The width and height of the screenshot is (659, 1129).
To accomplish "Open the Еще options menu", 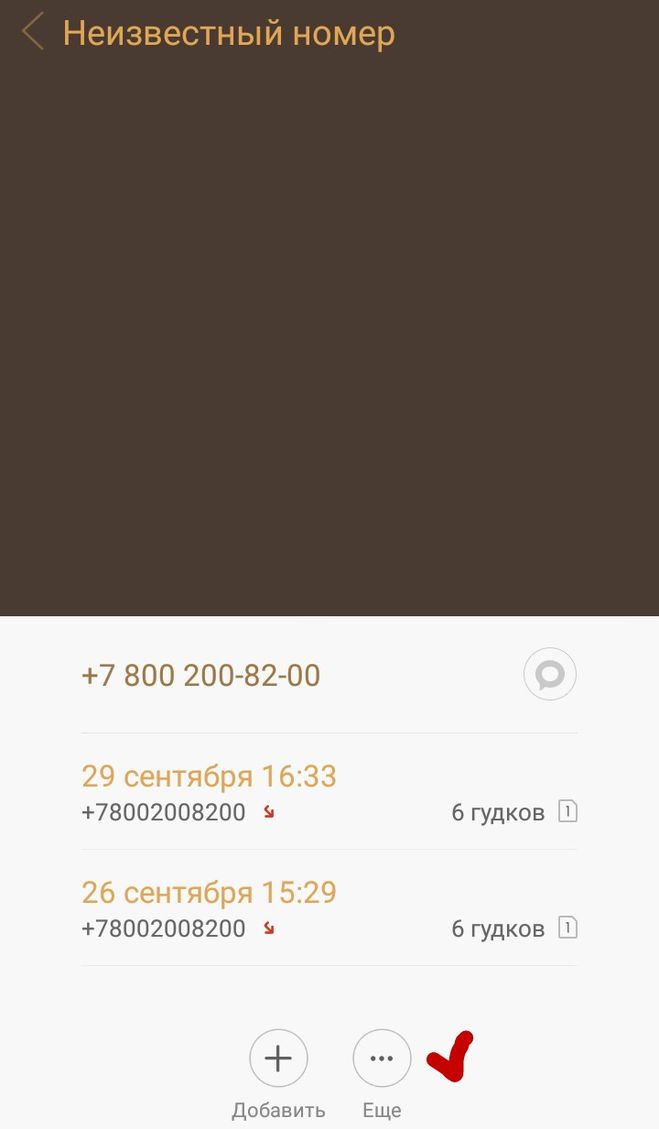I will [382, 1059].
